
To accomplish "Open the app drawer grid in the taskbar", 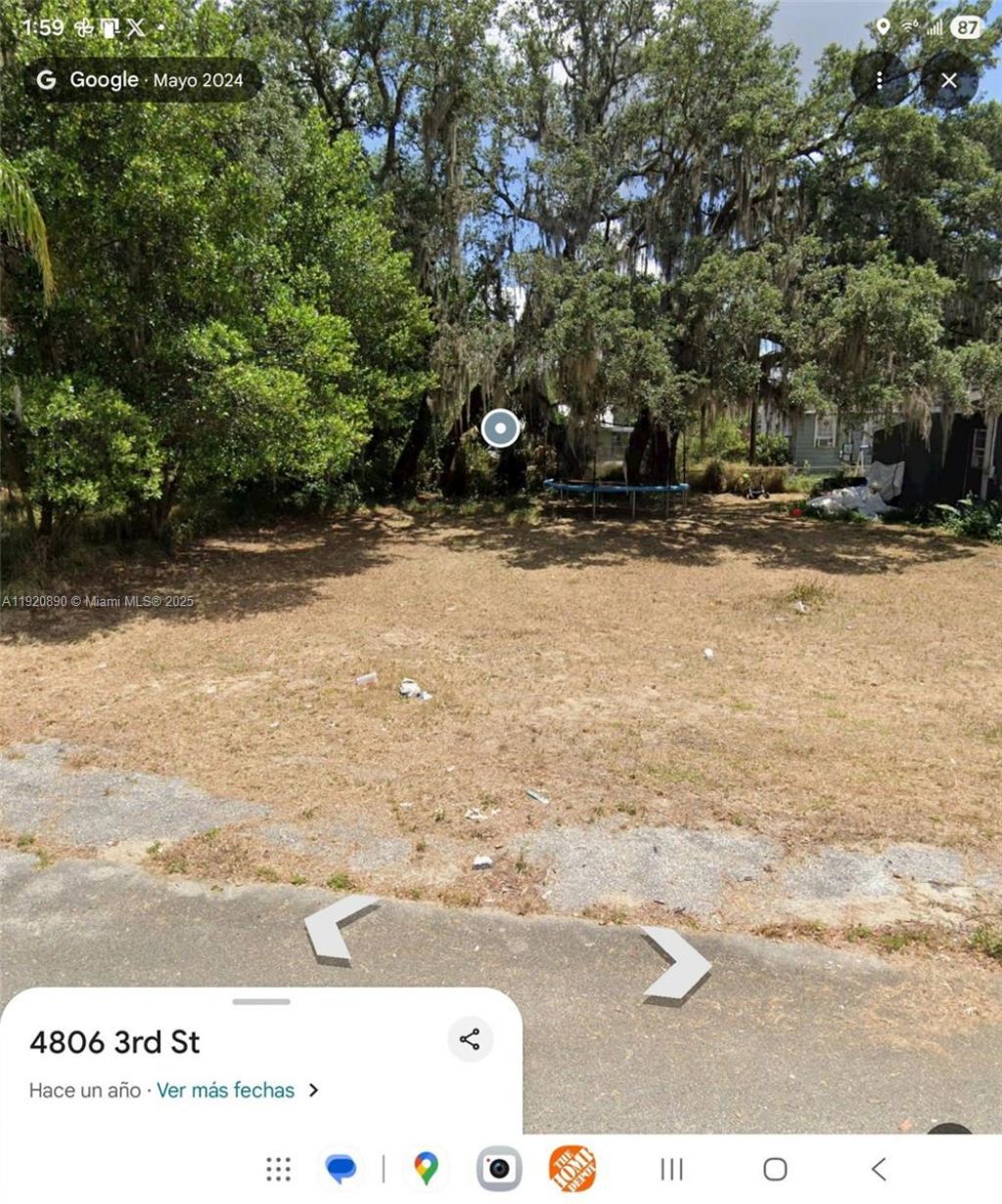I will tap(279, 1169).
